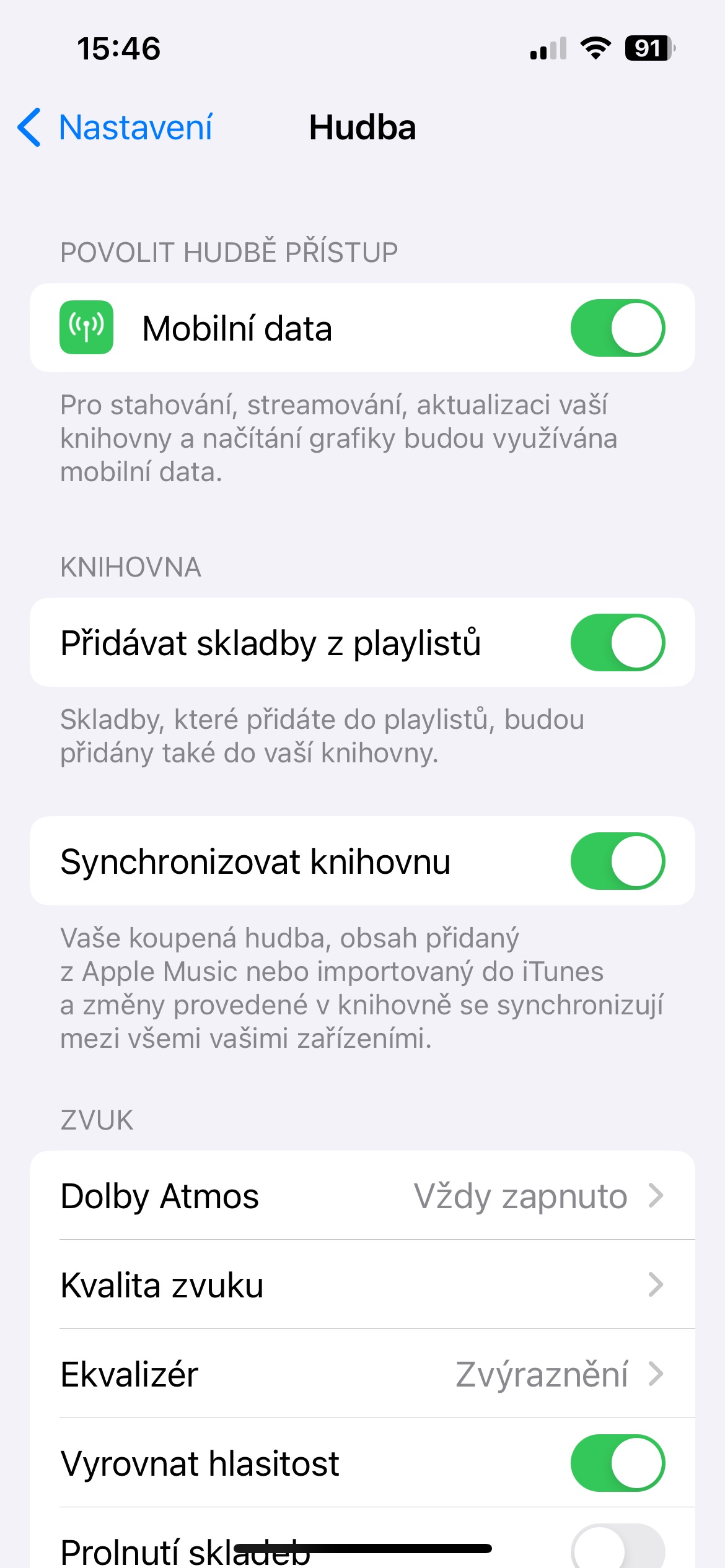The width and height of the screenshot is (725, 1568).
Task: Toggle Synchronizovat knihovnu off
Action: pos(617,861)
